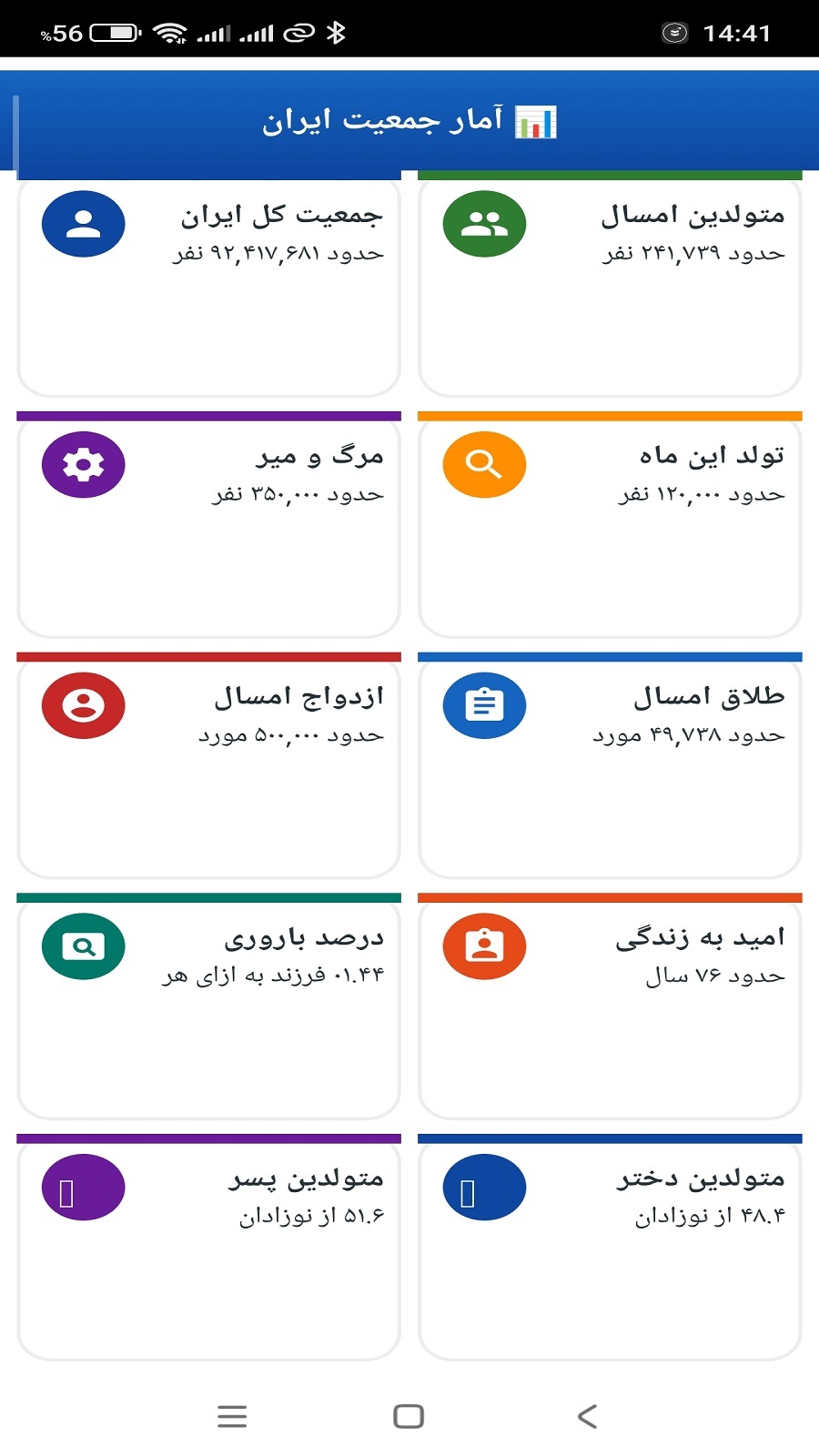Open the تولد این ماه card

(x=610, y=528)
